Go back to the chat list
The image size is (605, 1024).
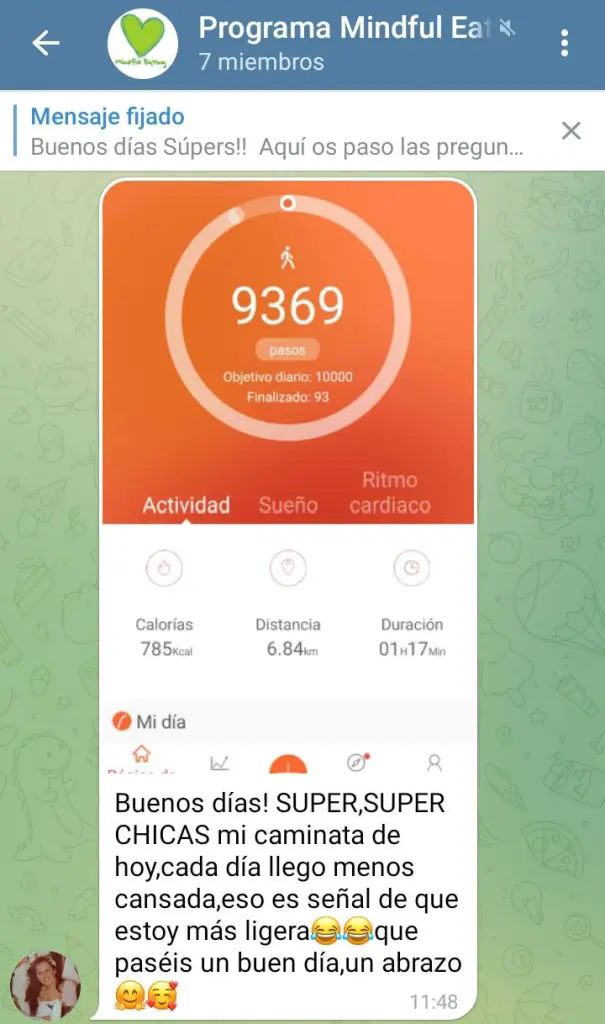[46, 43]
